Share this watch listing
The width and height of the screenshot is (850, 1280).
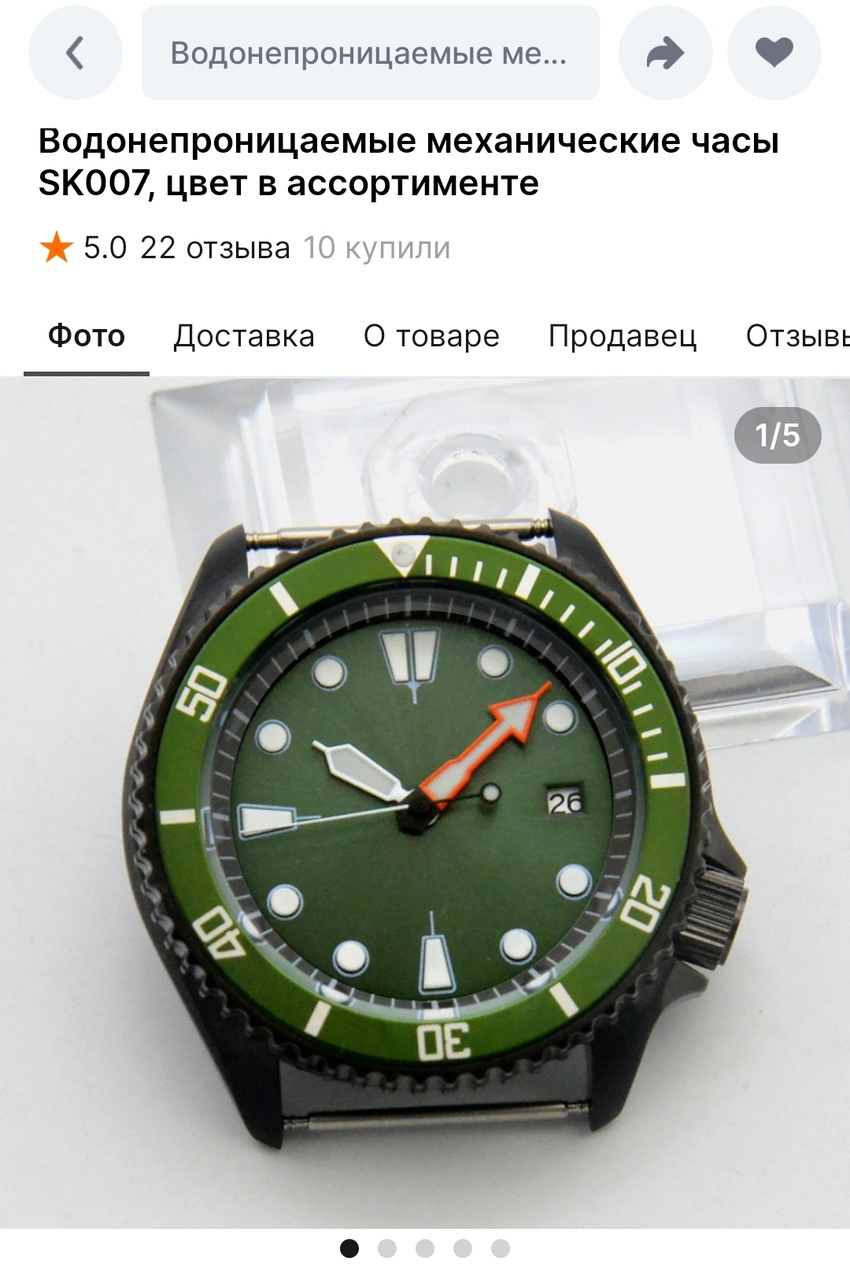pos(665,53)
